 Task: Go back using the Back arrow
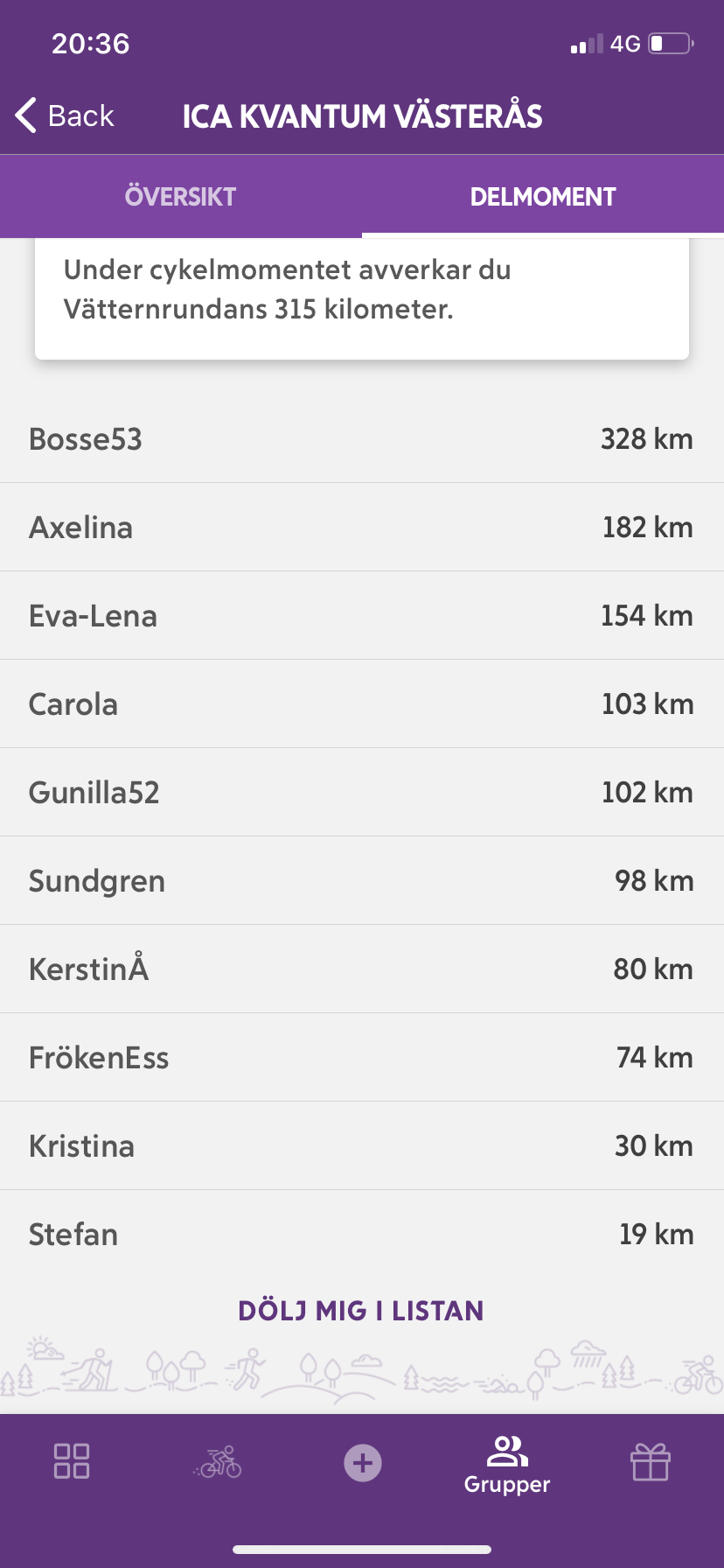(65, 115)
